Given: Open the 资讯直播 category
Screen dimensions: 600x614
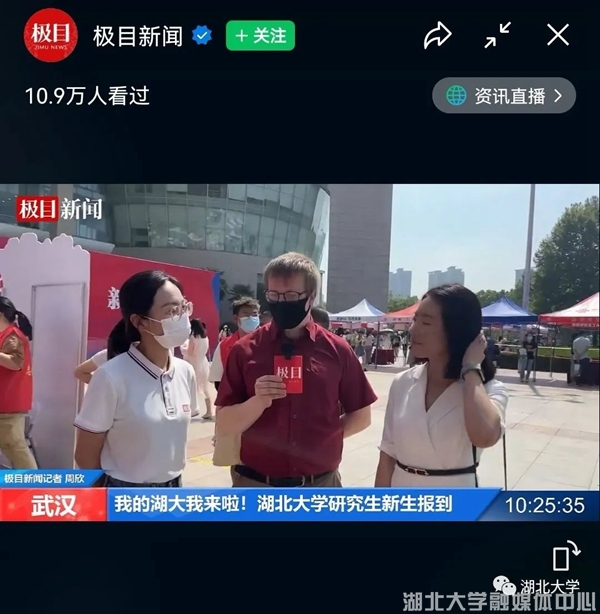Looking at the screenshot, I should point(504,96).
